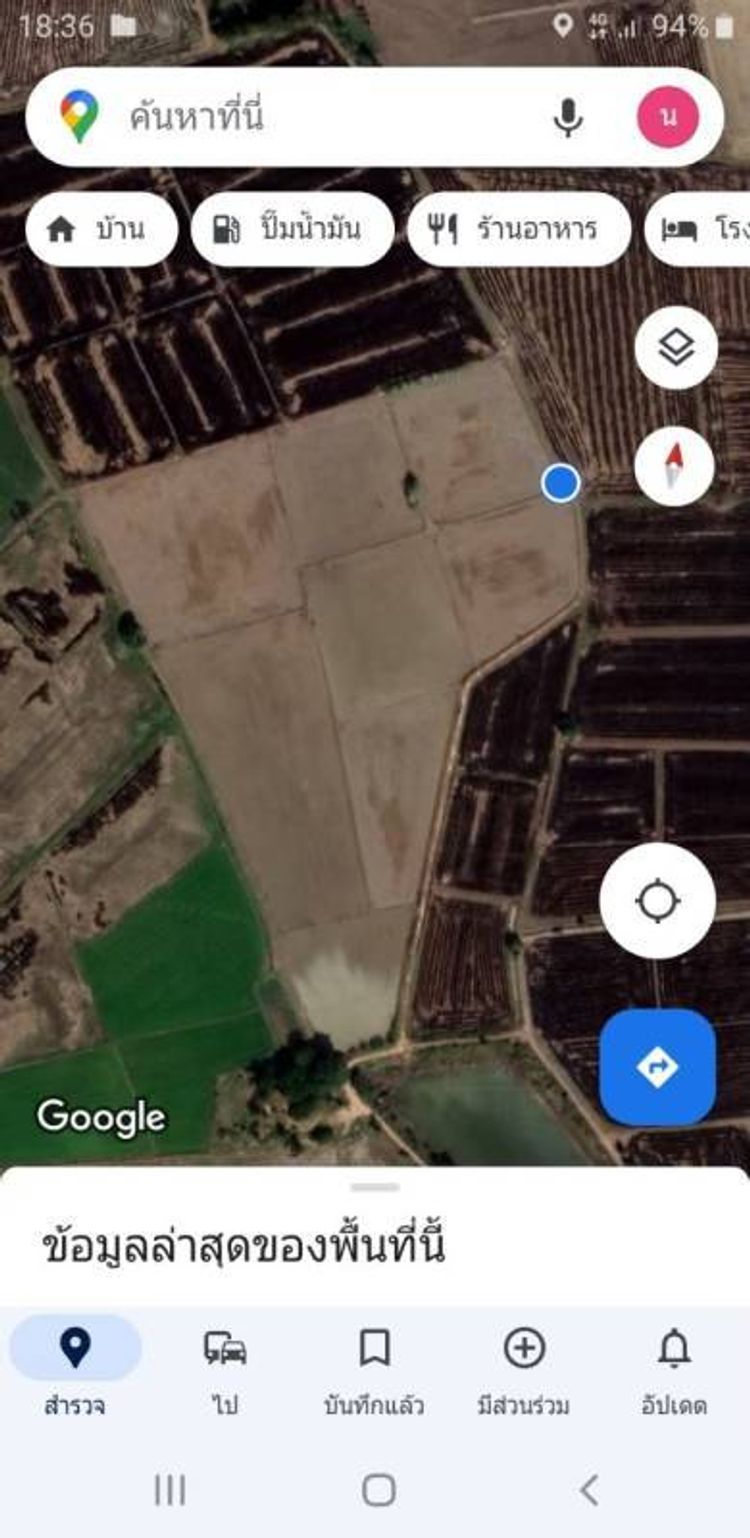The height and width of the screenshot is (1538, 750).
Task: Select the ร้านอาหาร restaurants chip
Action: (x=518, y=229)
